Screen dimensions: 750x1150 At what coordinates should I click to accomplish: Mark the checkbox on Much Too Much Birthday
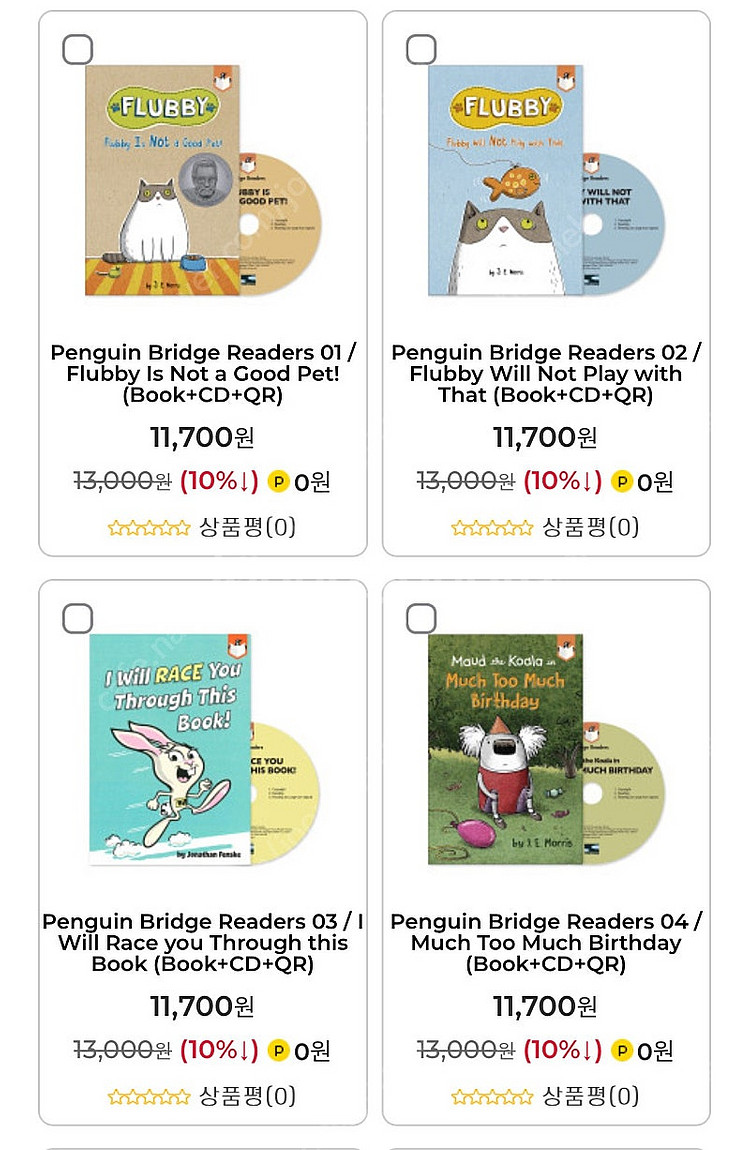click(421, 618)
